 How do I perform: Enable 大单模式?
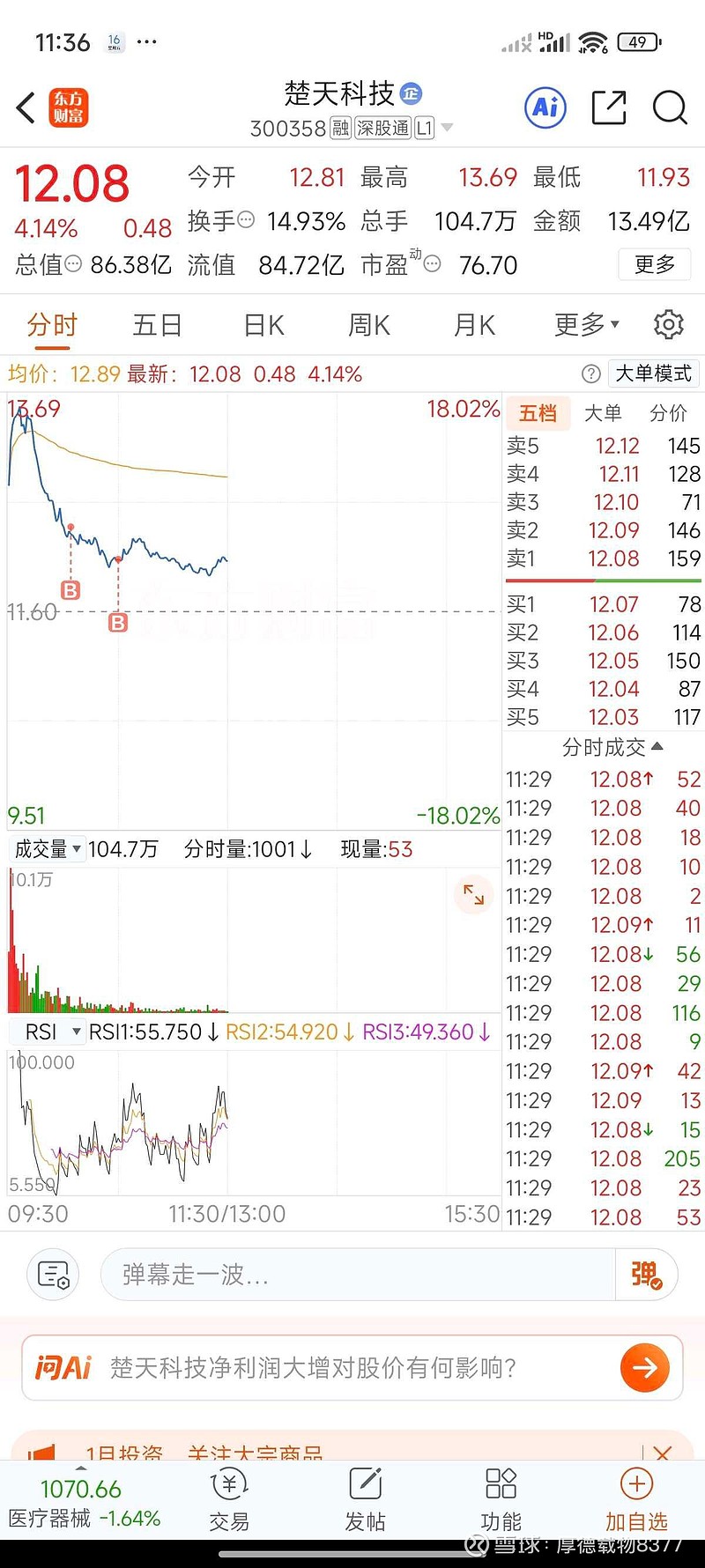pos(653,374)
